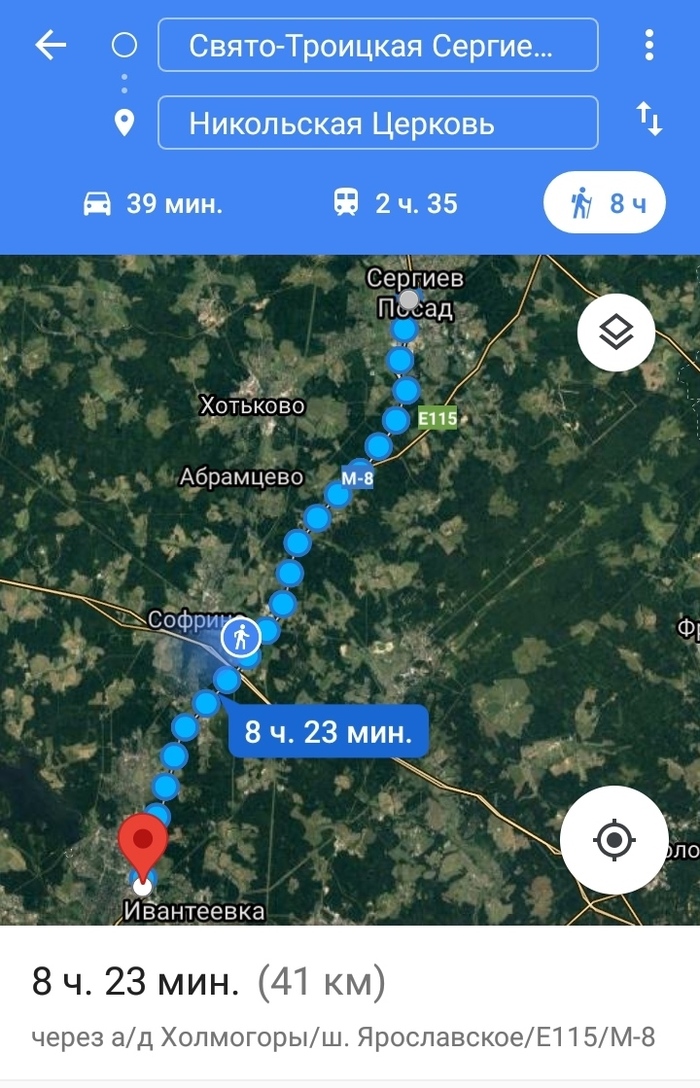Swap start and destination points
The width and height of the screenshot is (700, 1088).
[649, 121]
